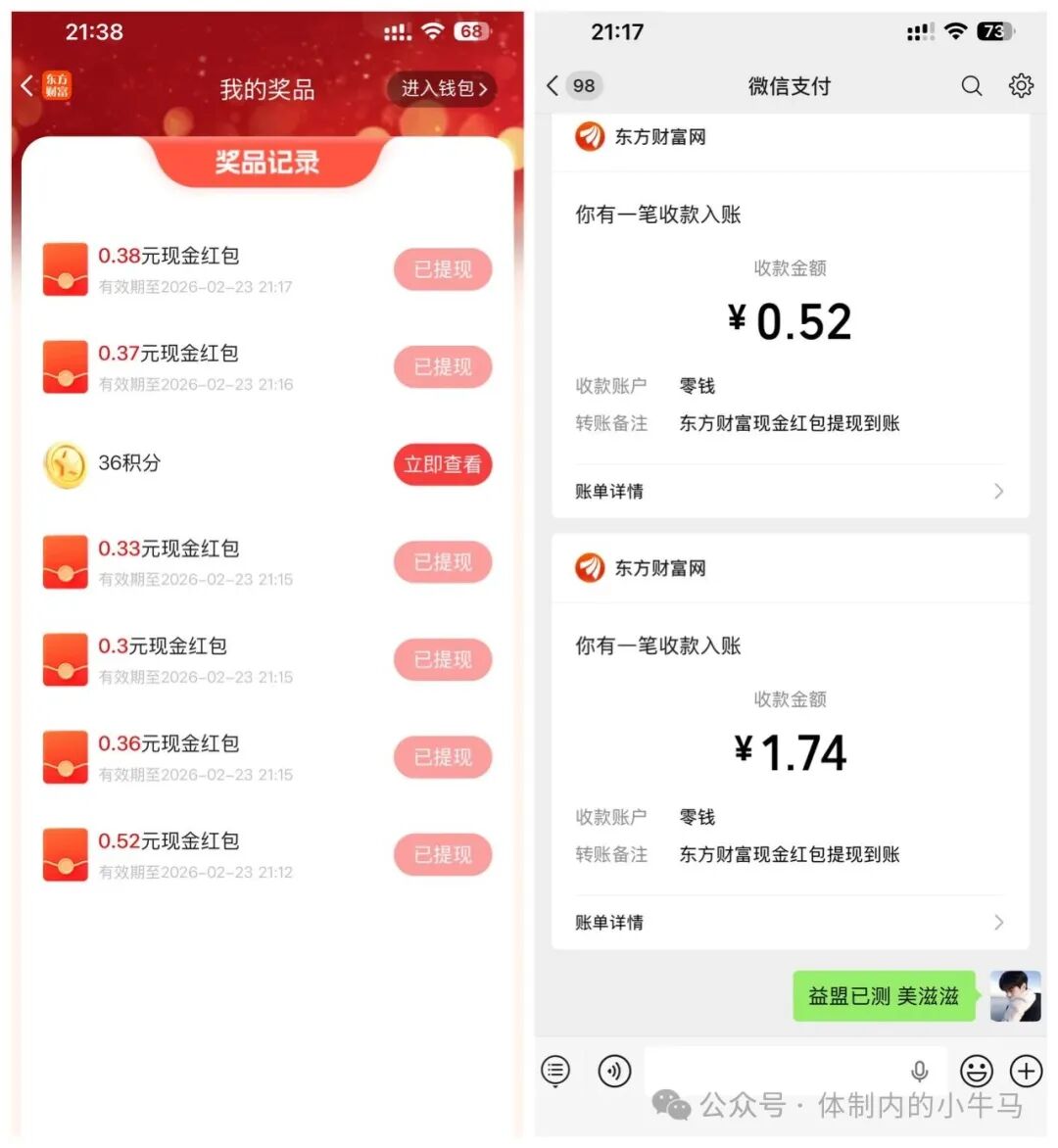The height and width of the screenshot is (1148, 1058).
Task: Tap the red envelope icon beside 0.38元现金红包
Action: [65, 268]
